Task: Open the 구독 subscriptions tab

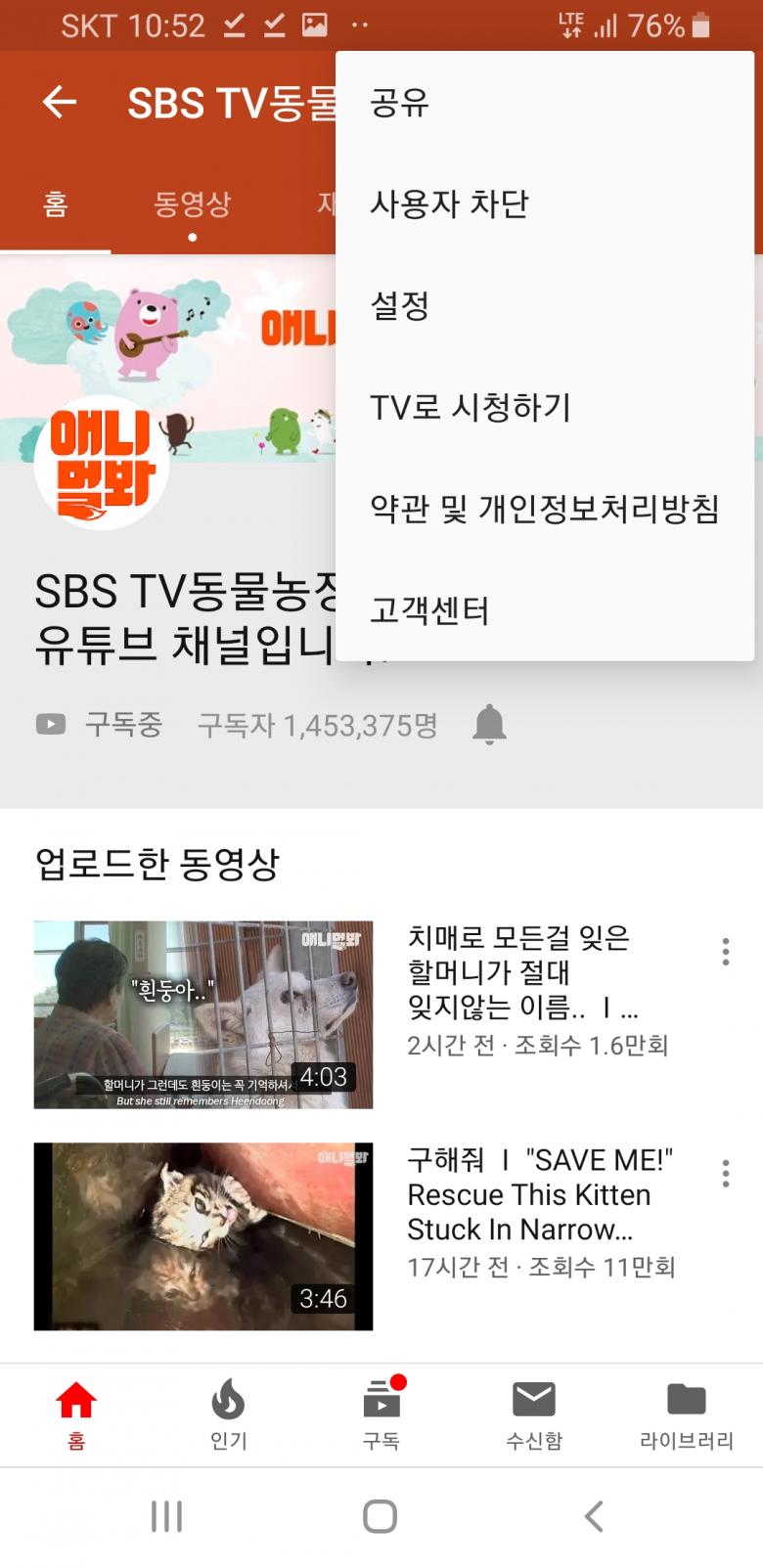Action: [x=381, y=1413]
